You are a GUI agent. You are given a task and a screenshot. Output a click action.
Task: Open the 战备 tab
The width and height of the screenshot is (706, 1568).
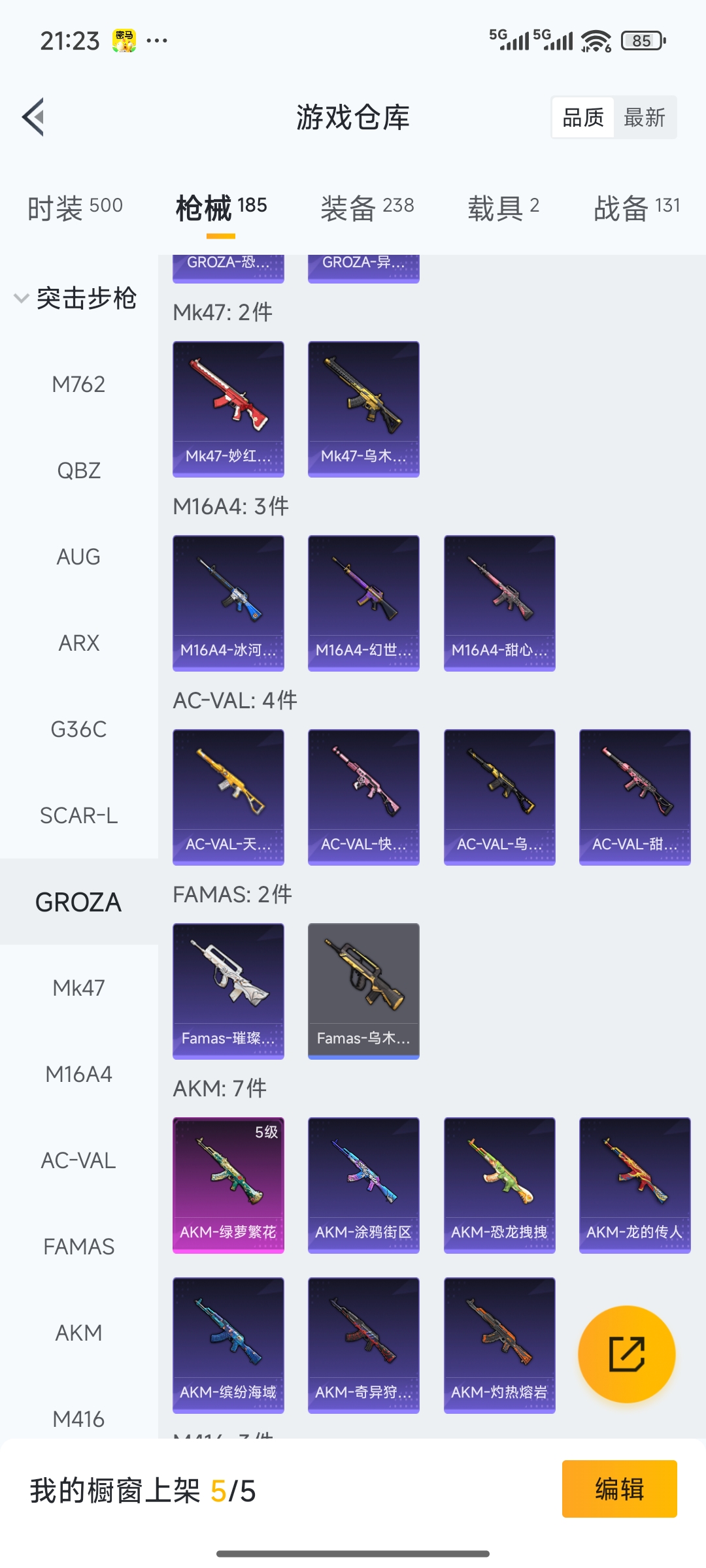point(637,208)
